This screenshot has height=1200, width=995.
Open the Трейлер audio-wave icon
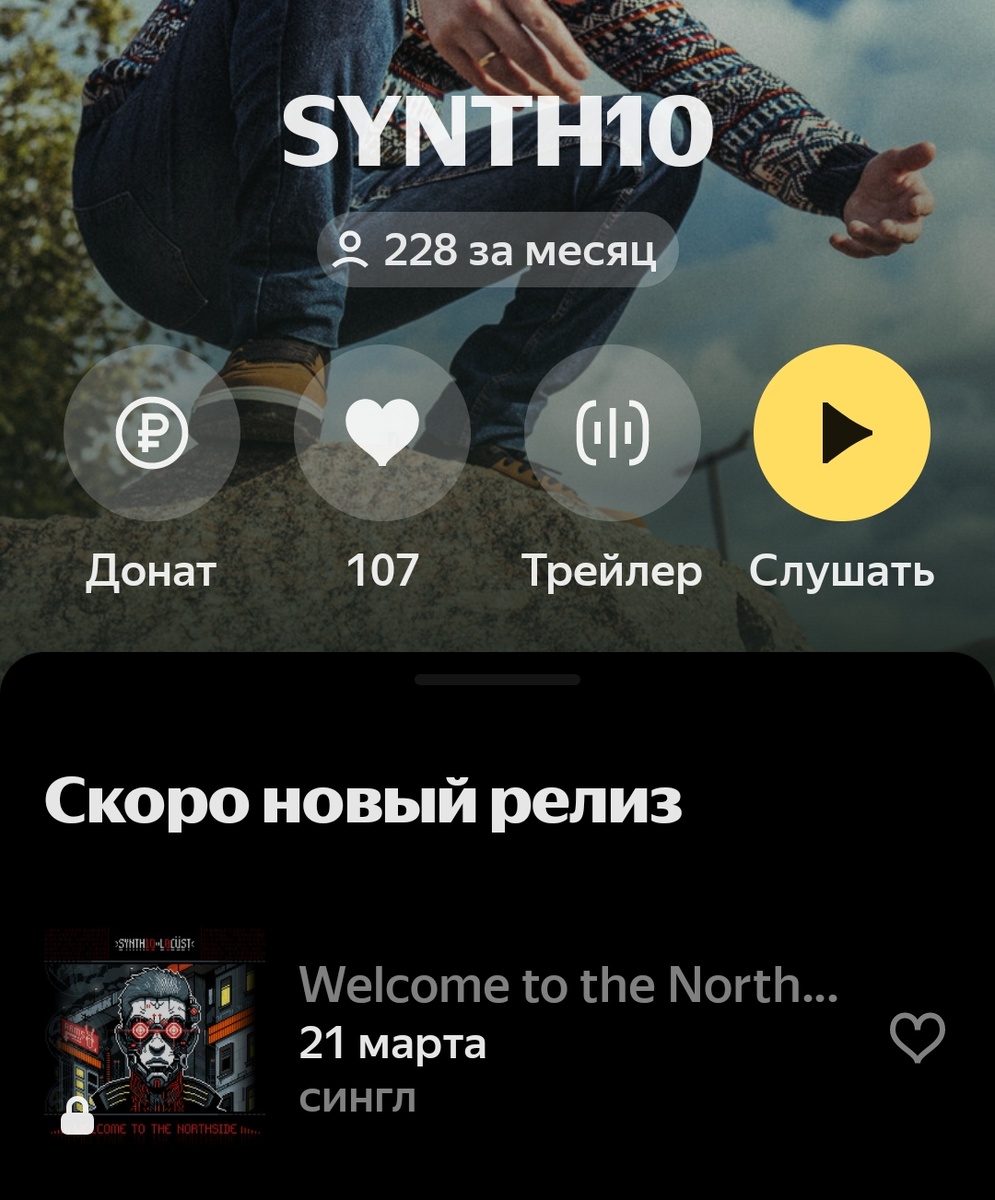pyautogui.click(x=613, y=432)
